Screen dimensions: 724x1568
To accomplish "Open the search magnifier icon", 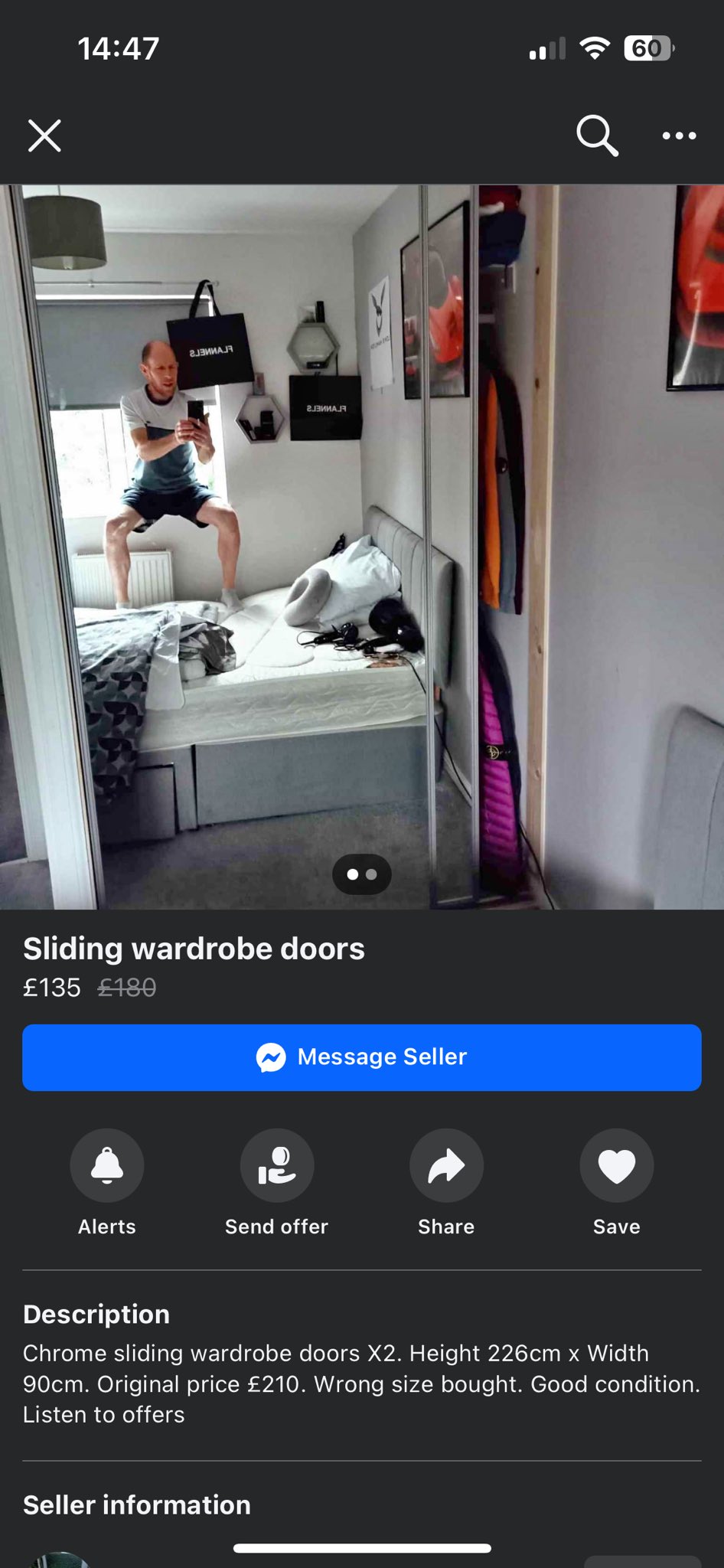I will tap(597, 136).
